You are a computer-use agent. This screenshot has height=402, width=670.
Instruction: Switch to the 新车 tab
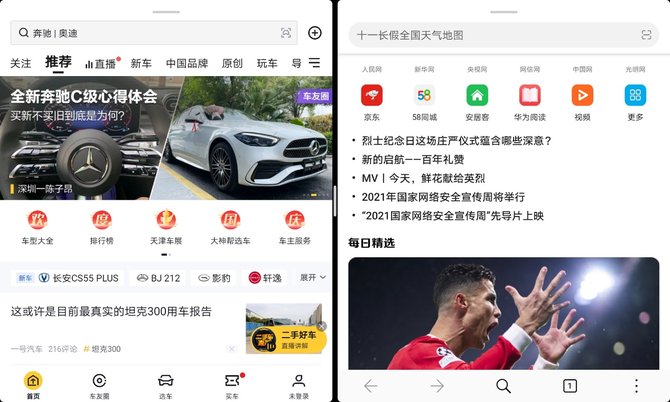[x=141, y=63]
